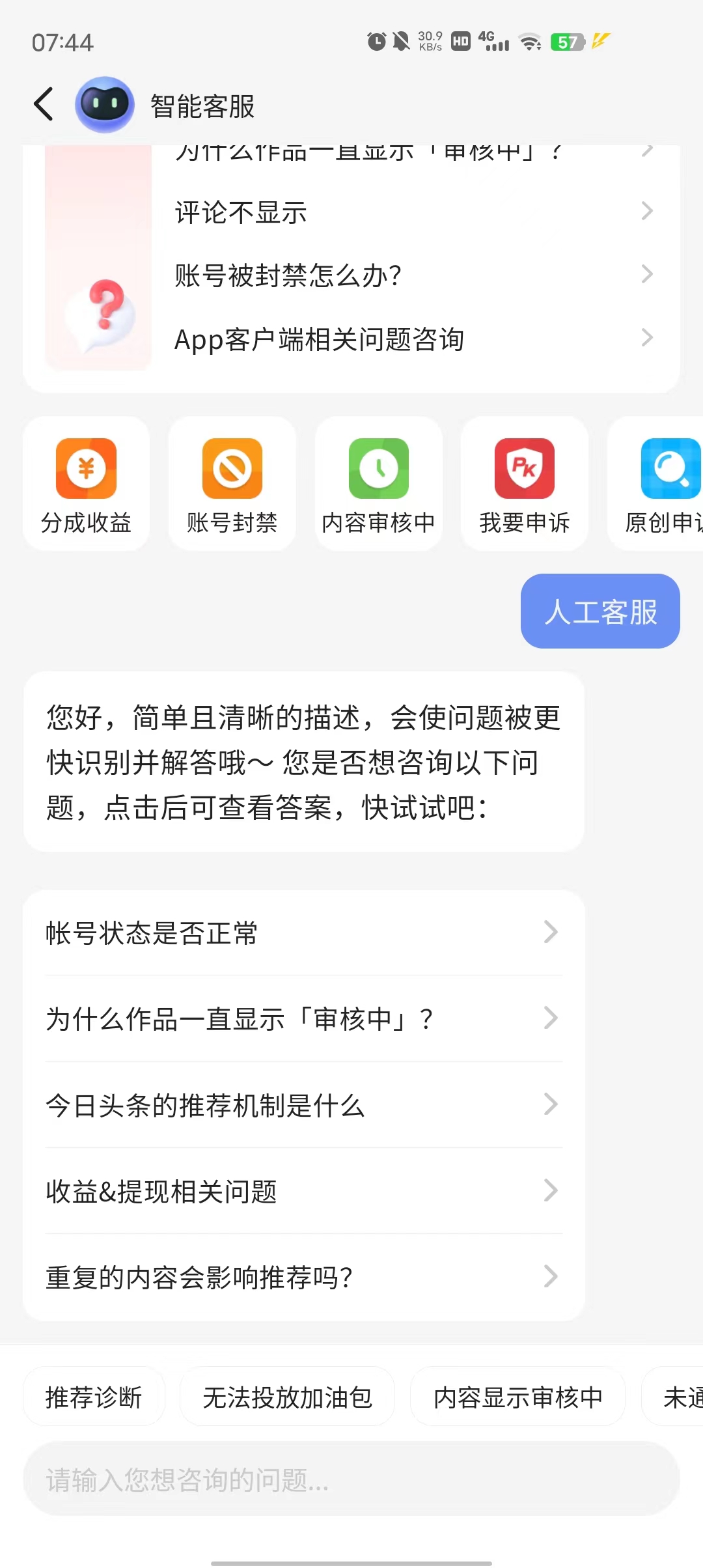The width and height of the screenshot is (703, 1568).
Task: Tap the back arrow to exit chat
Action: (x=43, y=104)
